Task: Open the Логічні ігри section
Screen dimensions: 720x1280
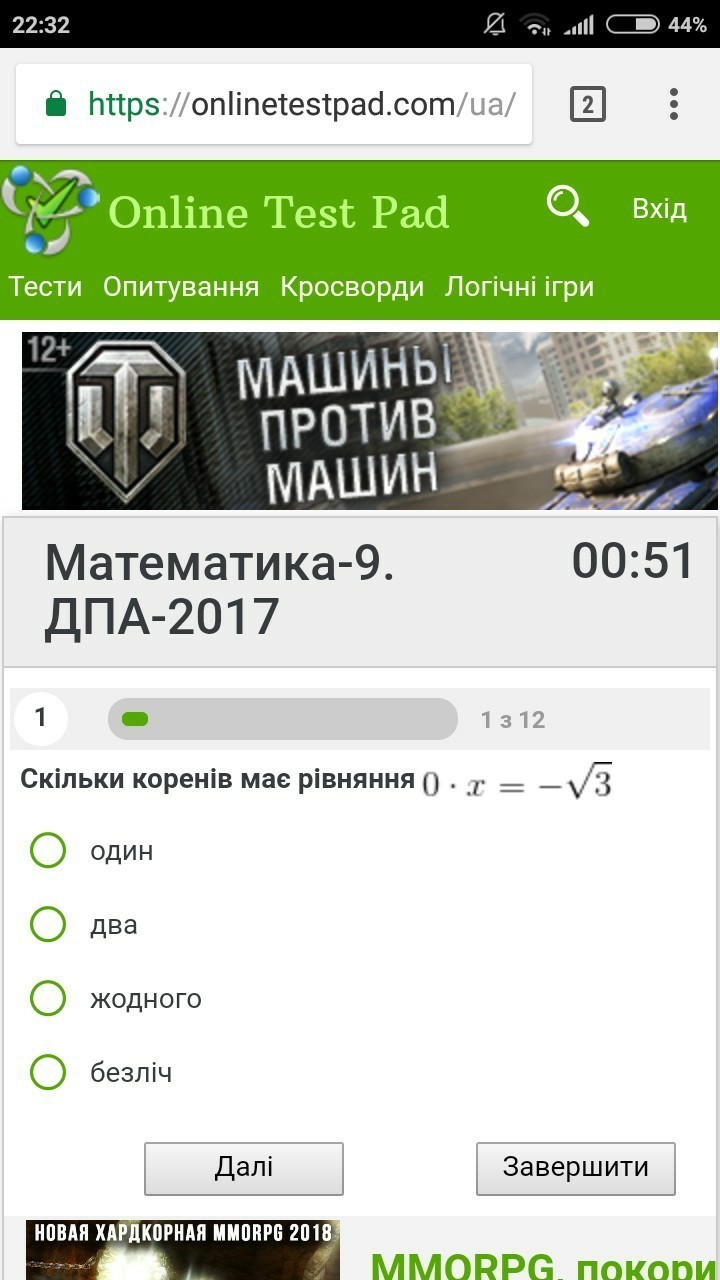Action: (x=519, y=287)
